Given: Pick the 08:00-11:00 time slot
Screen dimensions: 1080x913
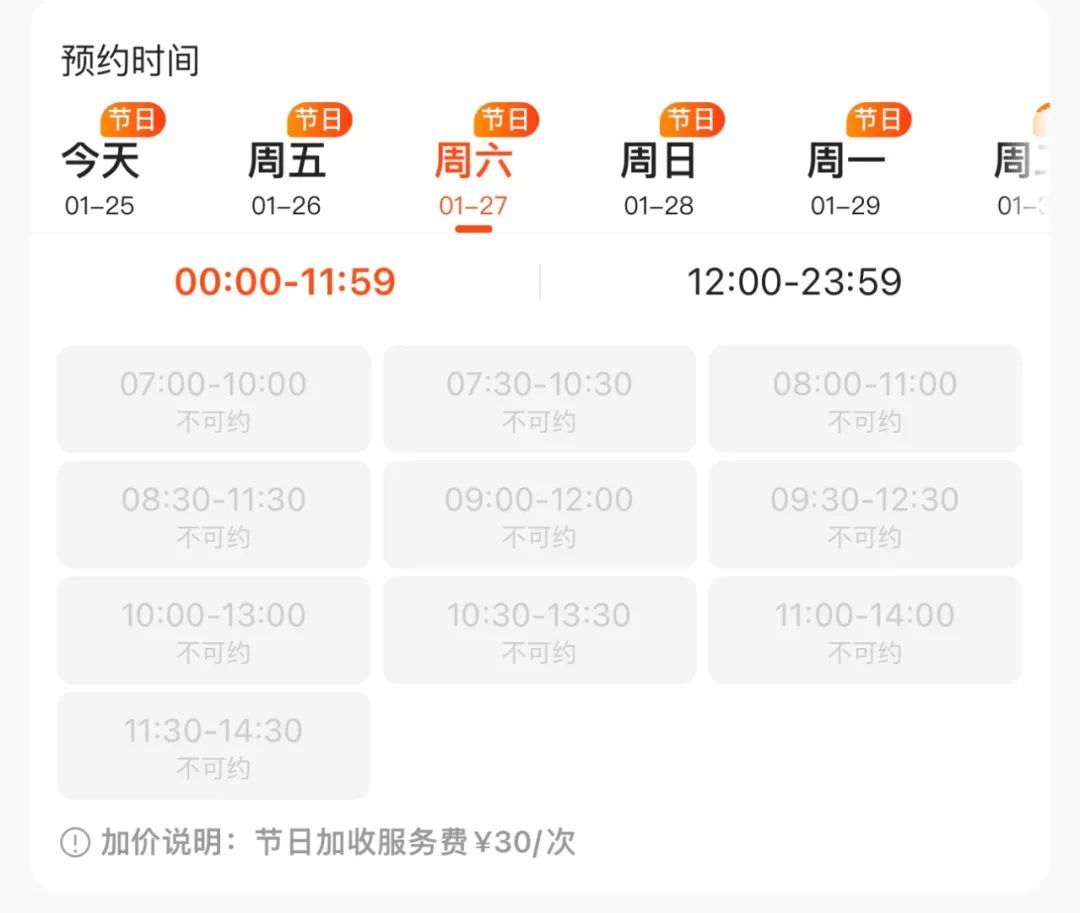Looking at the screenshot, I should 865,399.
